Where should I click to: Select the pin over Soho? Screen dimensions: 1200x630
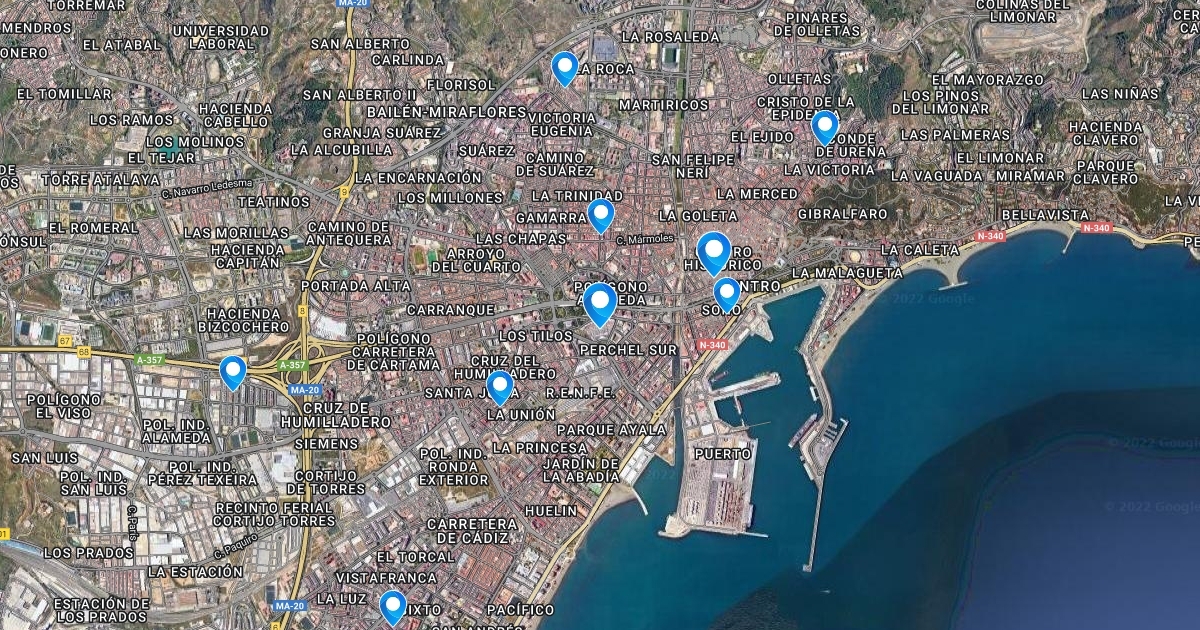[x=727, y=293]
